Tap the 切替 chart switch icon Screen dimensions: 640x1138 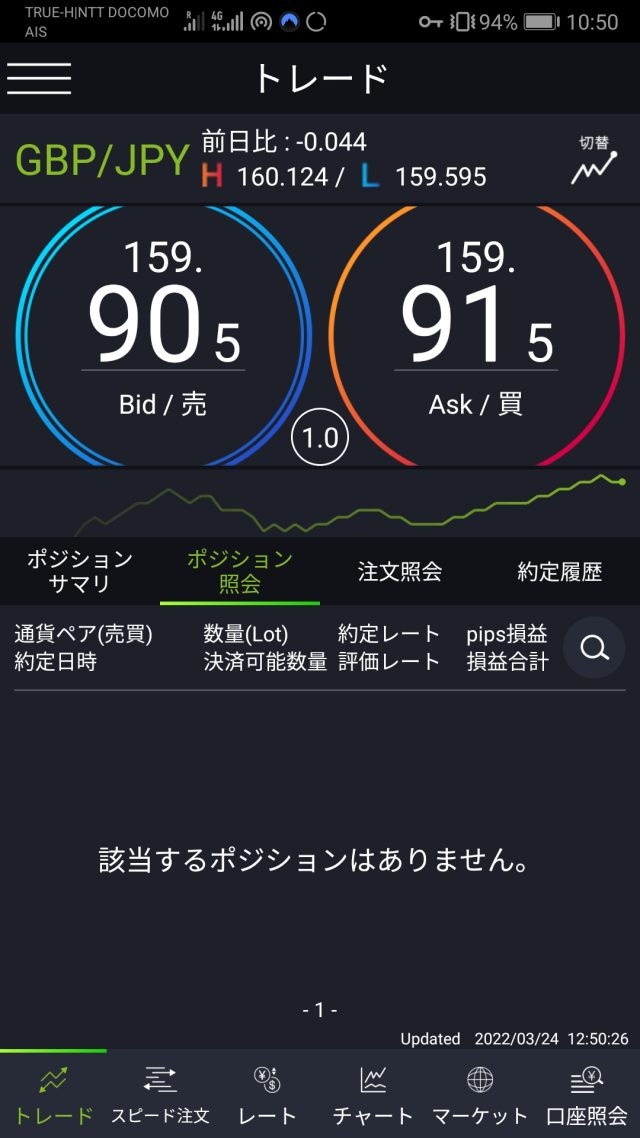pyautogui.click(x=594, y=160)
